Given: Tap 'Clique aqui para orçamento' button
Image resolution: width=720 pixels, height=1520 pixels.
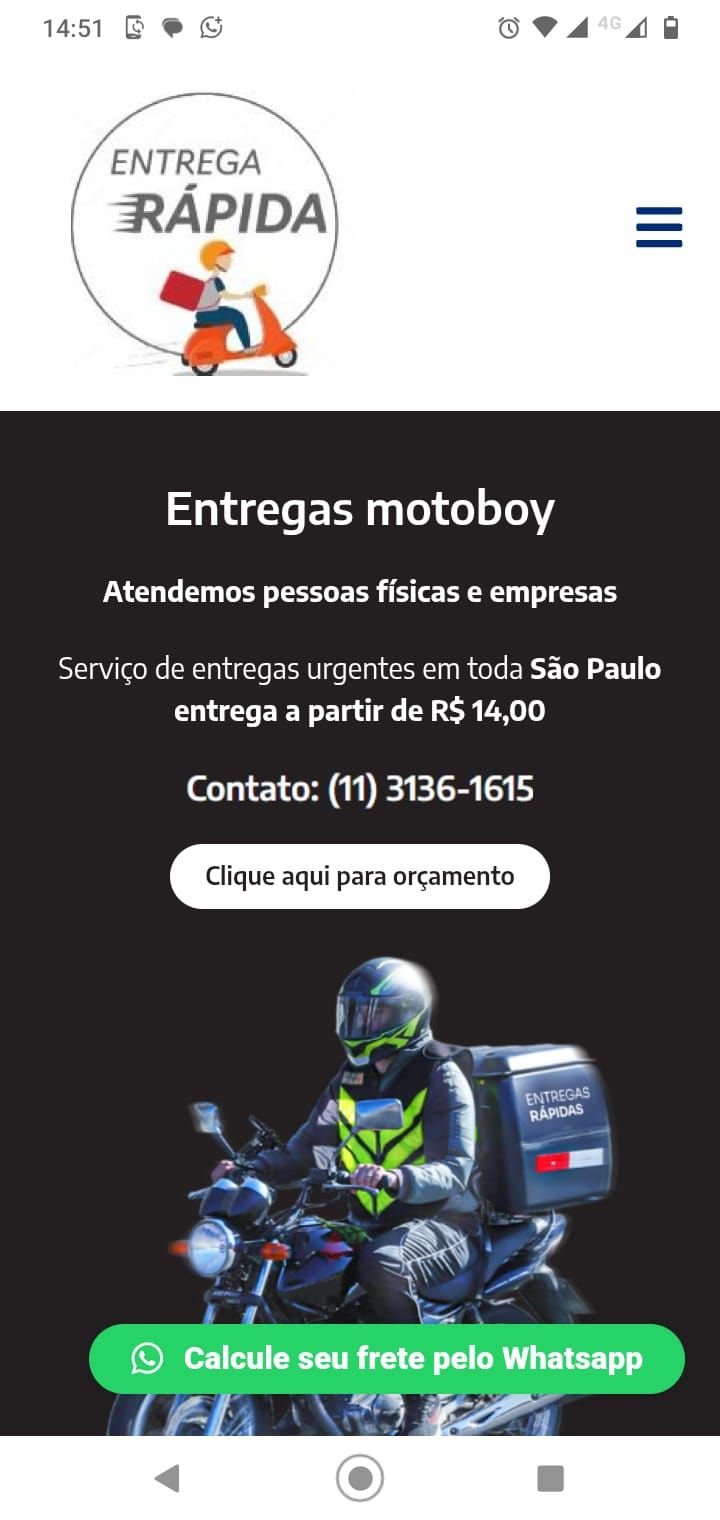Looking at the screenshot, I should point(360,876).
